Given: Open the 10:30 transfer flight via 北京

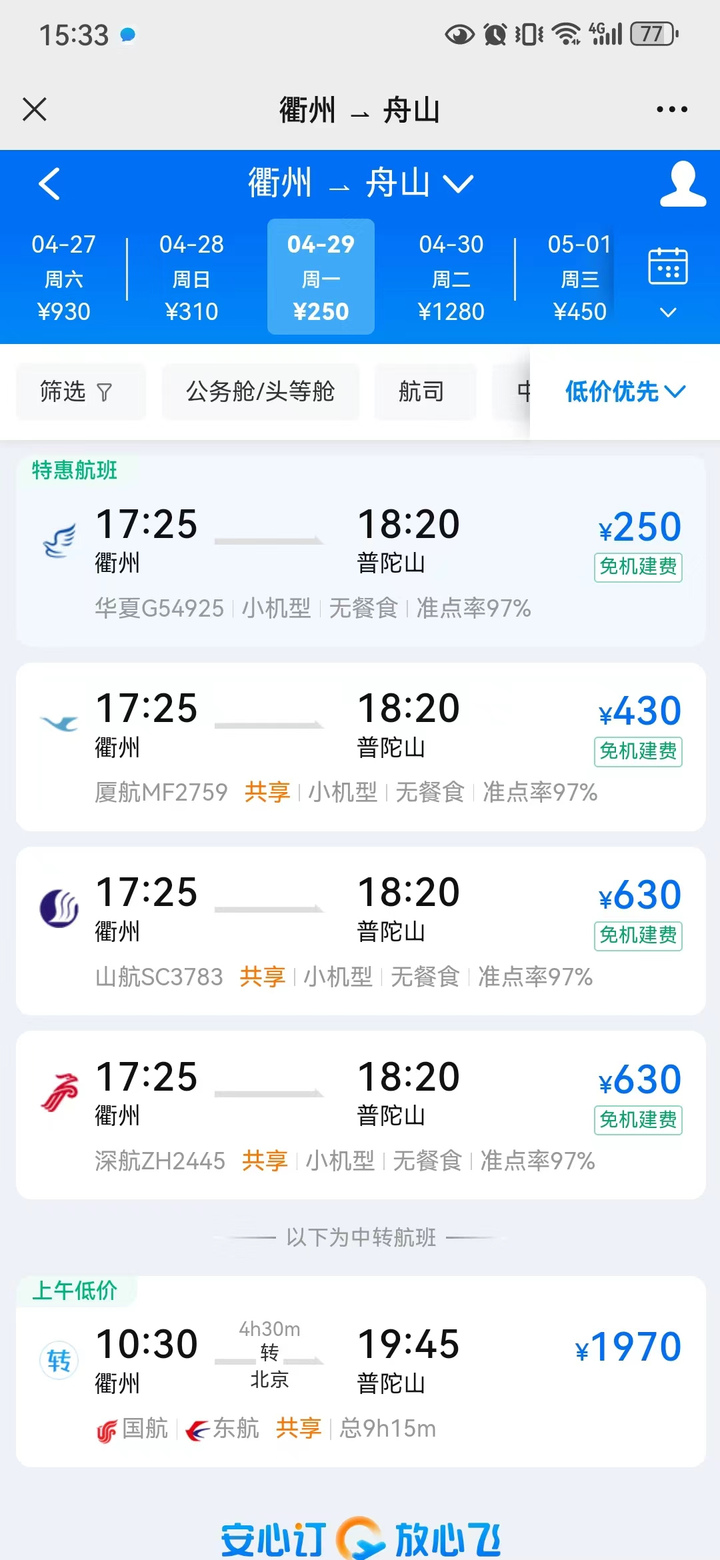Looking at the screenshot, I should click(x=361, y=1372).
